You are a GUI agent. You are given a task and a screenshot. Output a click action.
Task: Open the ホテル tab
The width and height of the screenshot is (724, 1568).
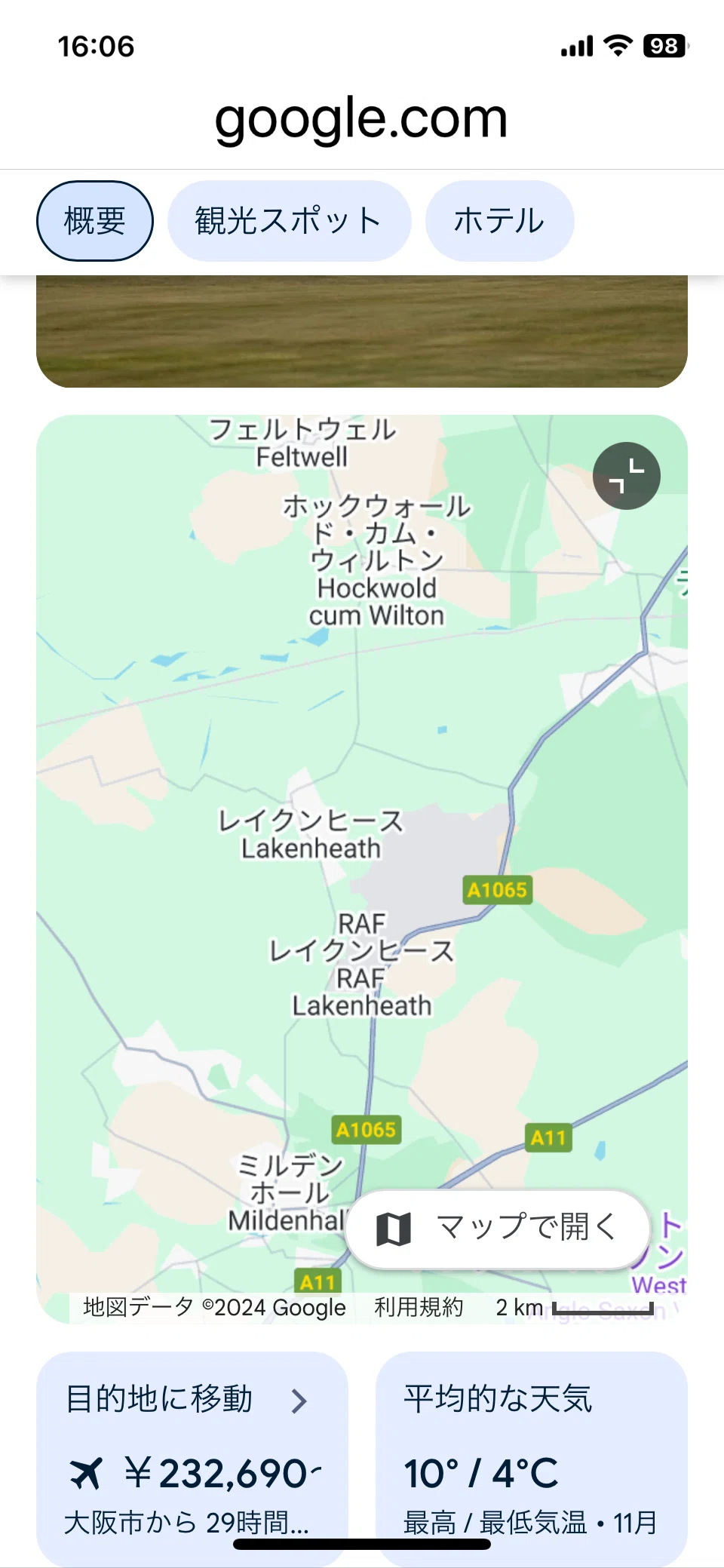(x=499, y=221)
